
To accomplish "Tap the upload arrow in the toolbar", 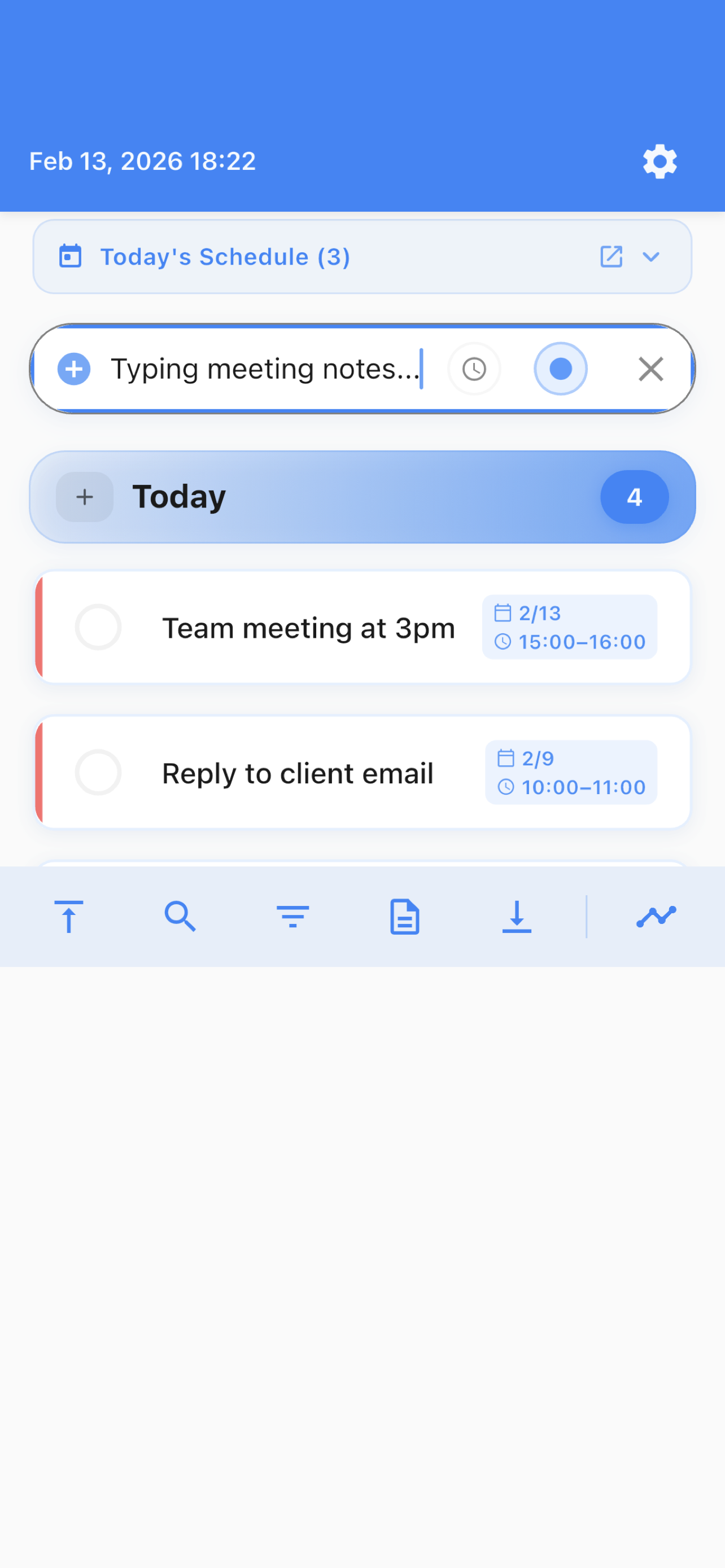I will (x=69, y=916).
